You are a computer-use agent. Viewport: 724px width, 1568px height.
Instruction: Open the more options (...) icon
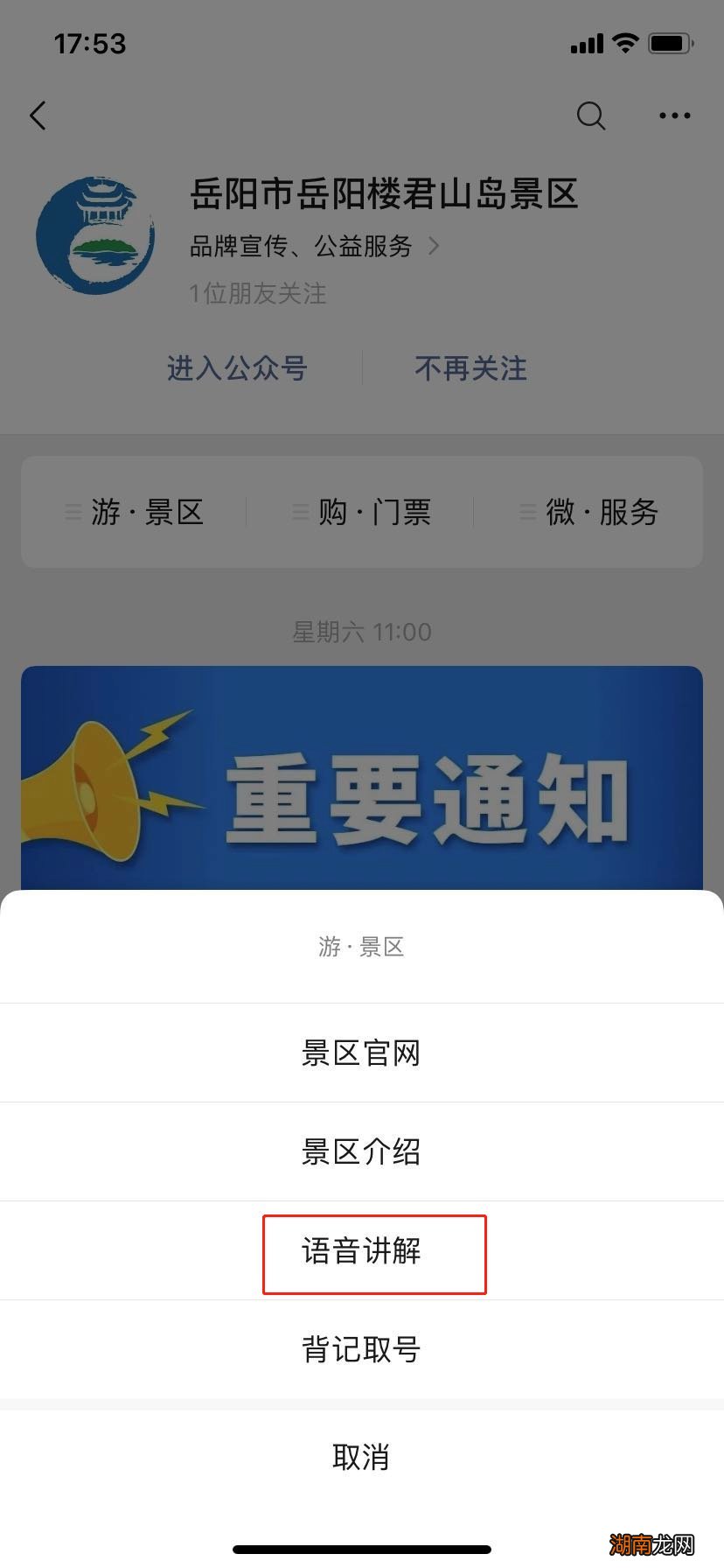[x=673, y=115]
